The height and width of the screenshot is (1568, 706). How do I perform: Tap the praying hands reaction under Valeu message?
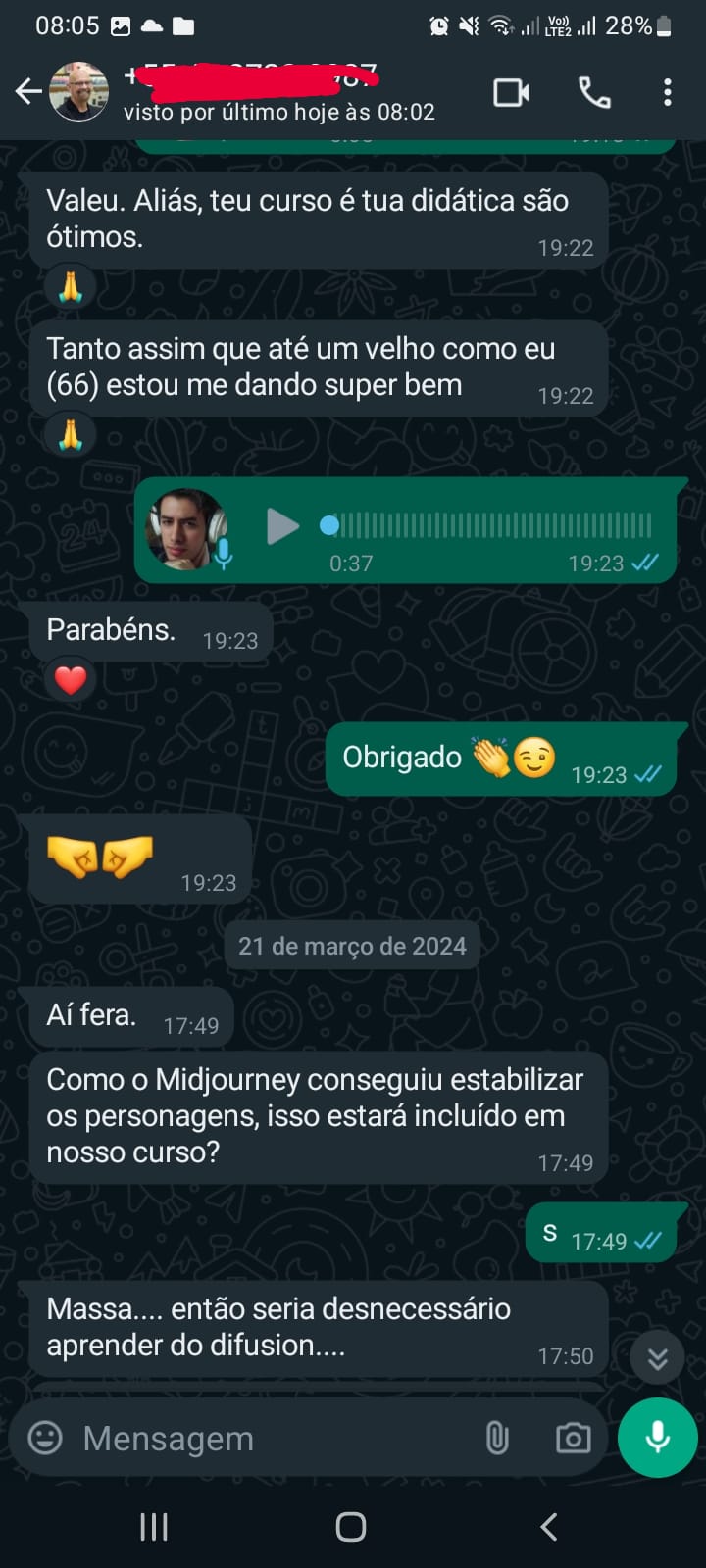click(x=71, y=287)
